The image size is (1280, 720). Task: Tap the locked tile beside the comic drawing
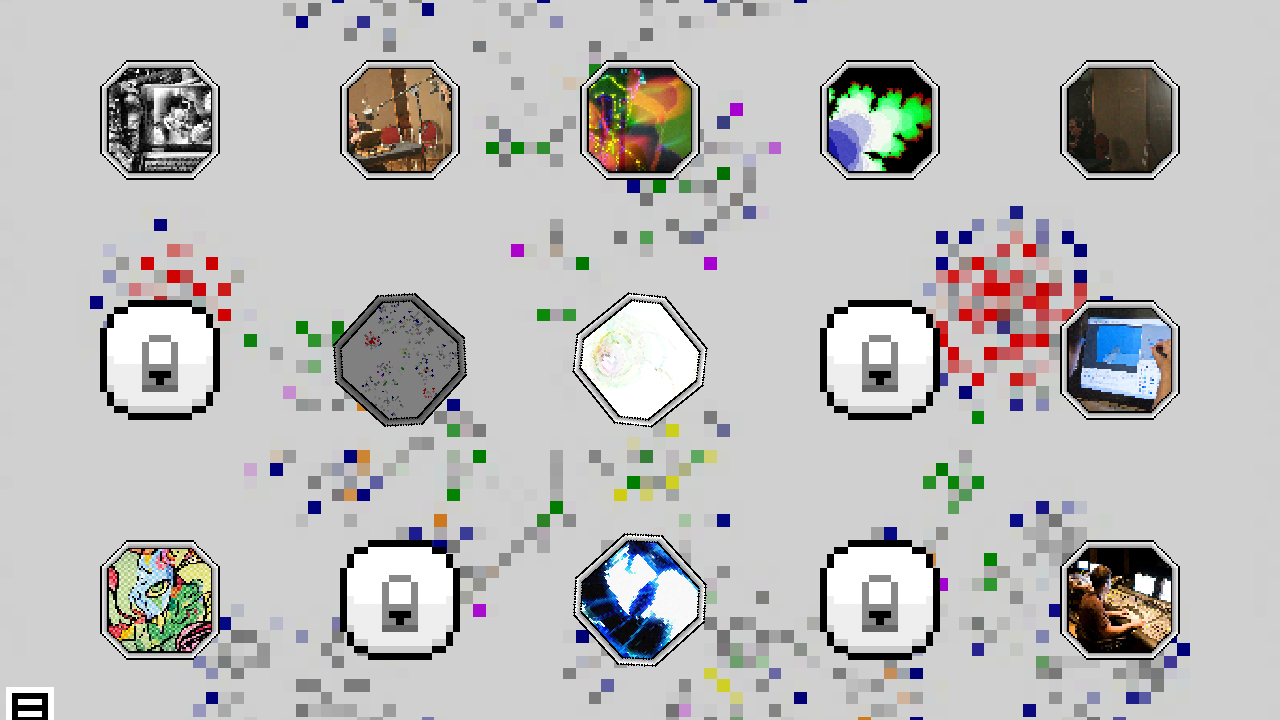[x=400, y=600]
